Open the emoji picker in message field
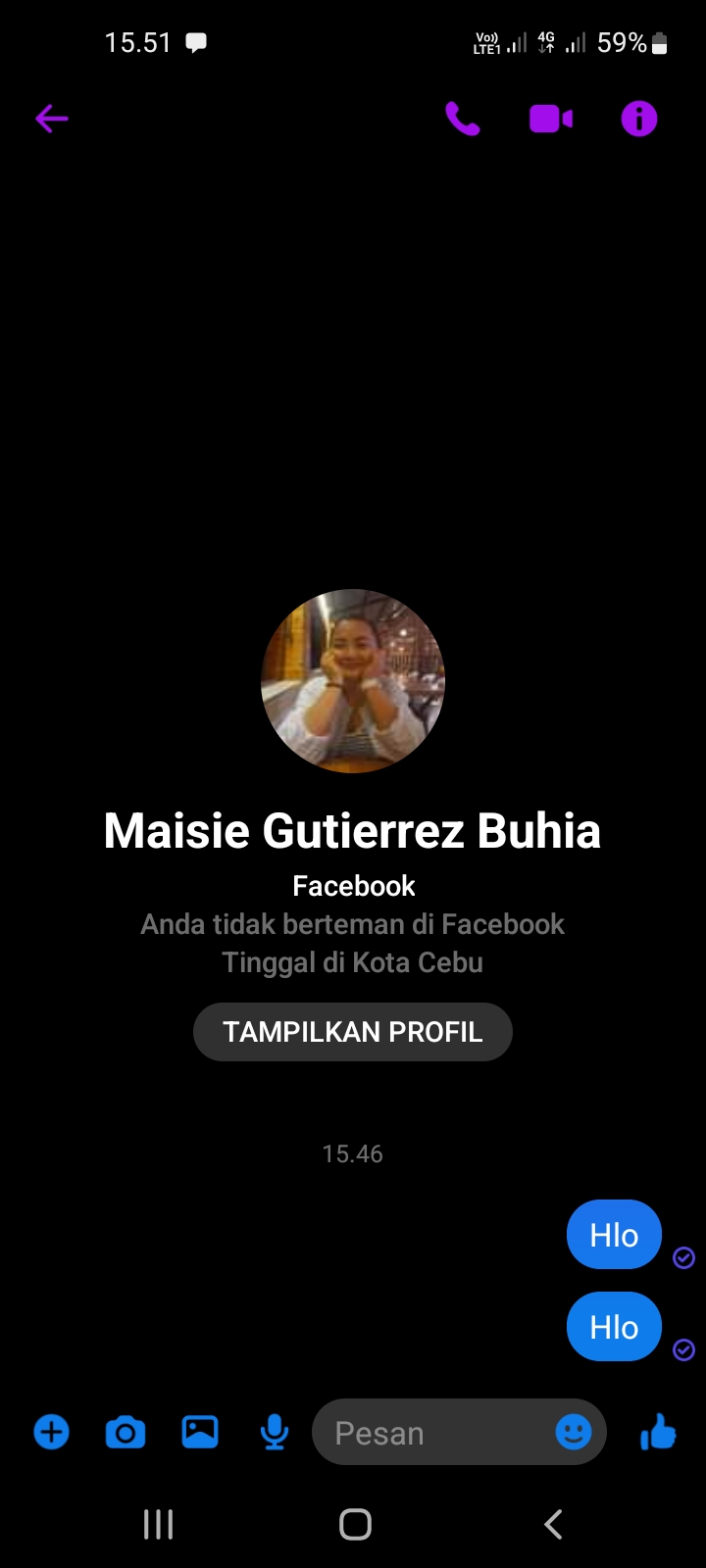 574,1433
